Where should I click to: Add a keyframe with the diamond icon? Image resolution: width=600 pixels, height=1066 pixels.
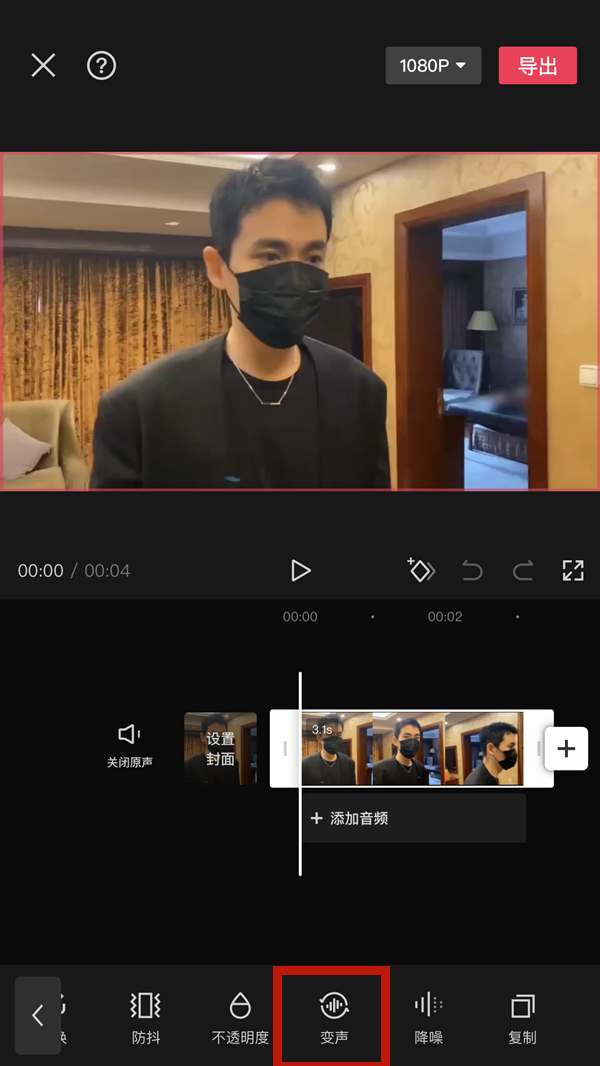[x=421, y=570]
